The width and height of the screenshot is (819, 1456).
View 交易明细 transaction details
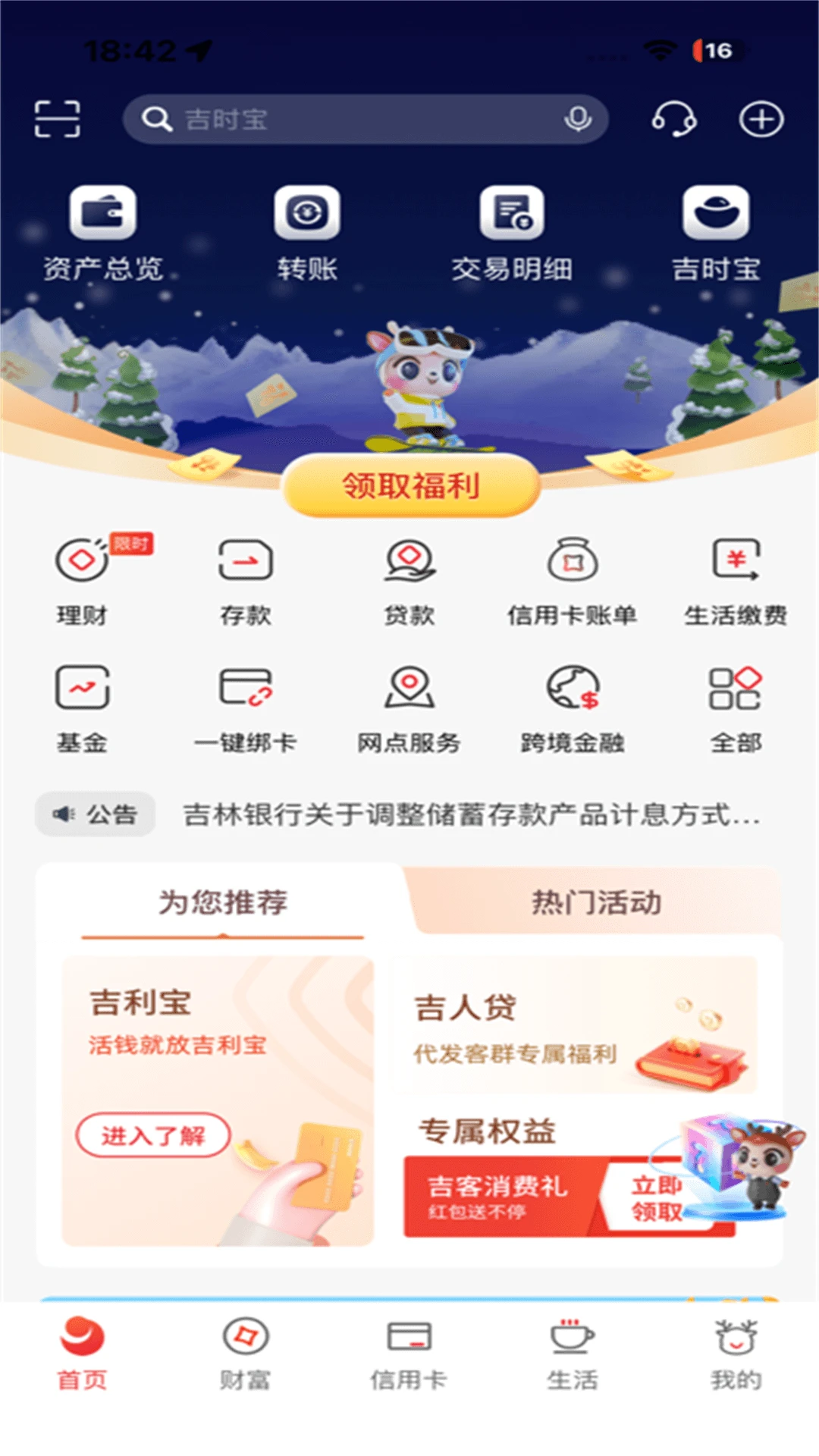[x=512, y=231]
